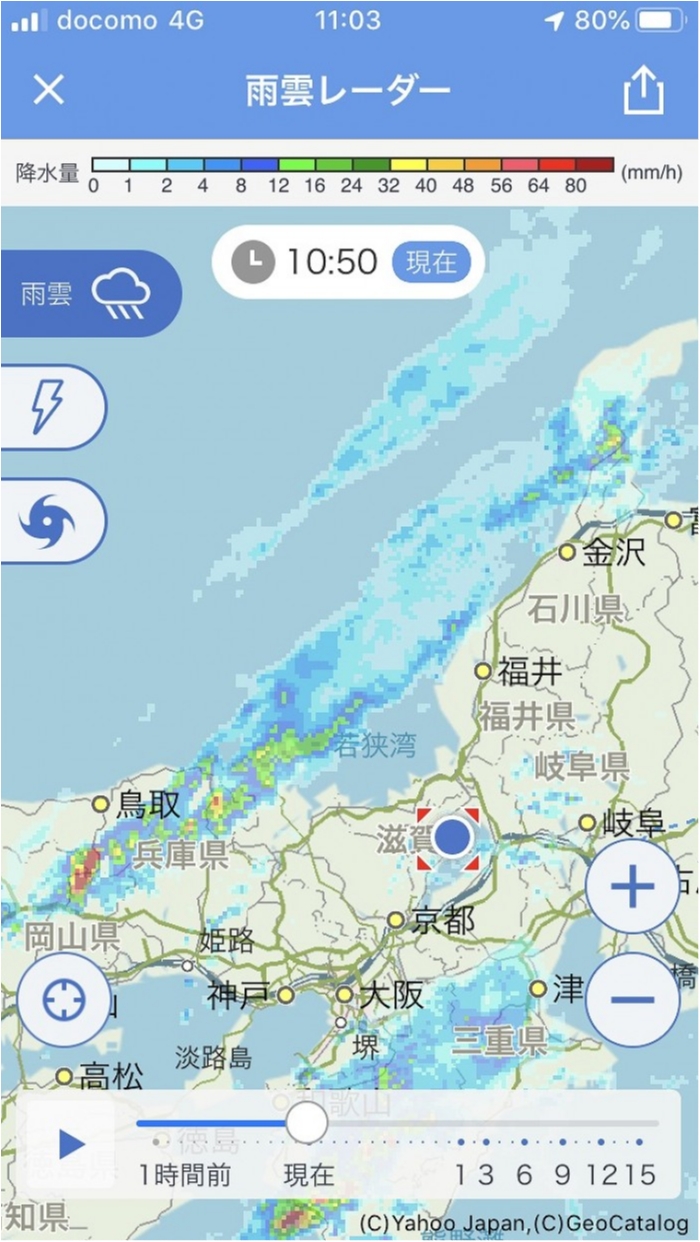
Task: Jump to the 15-hour forecast mark
Action: [638, 1142]
